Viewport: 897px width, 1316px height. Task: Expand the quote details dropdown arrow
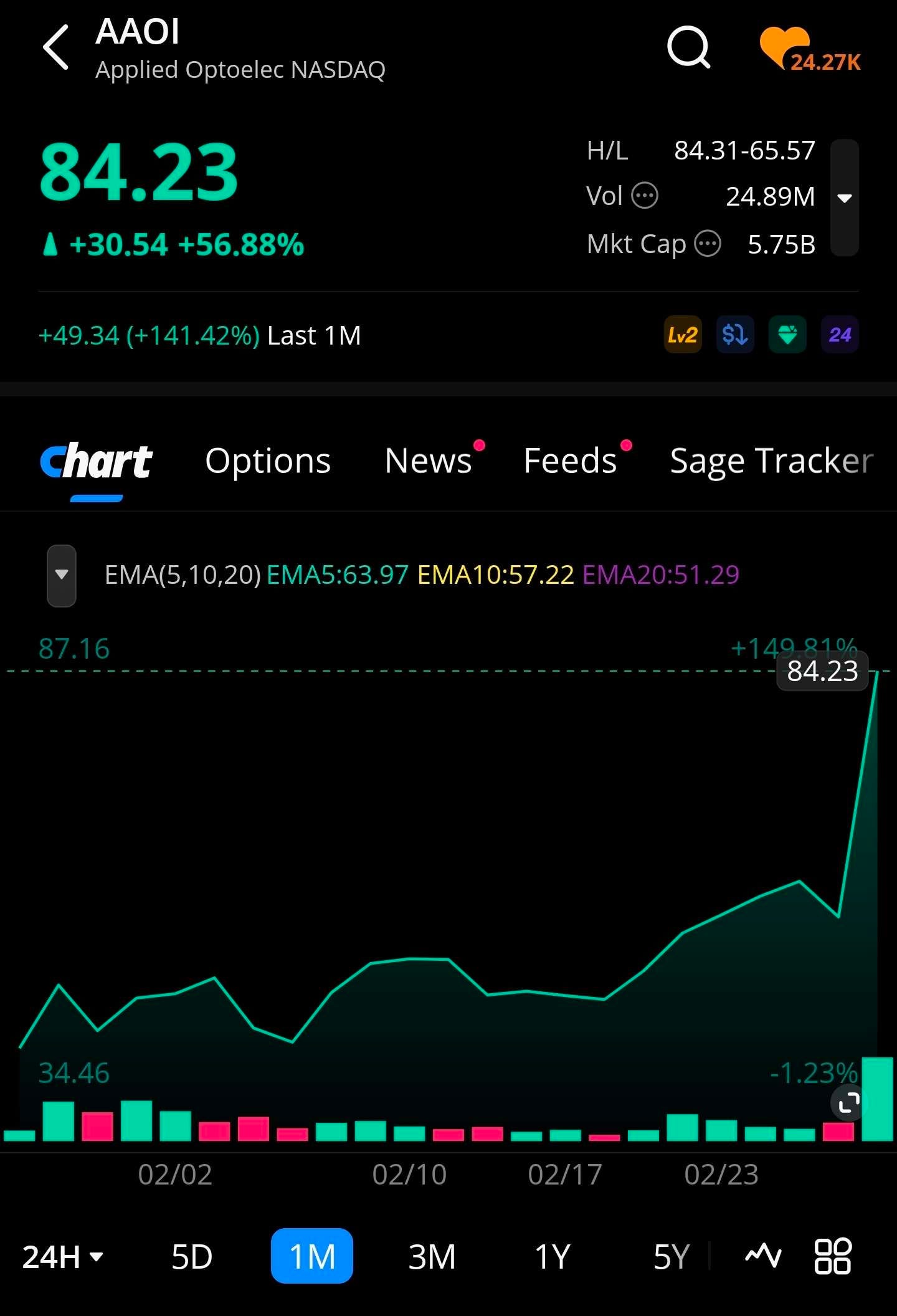pos(845,198)
